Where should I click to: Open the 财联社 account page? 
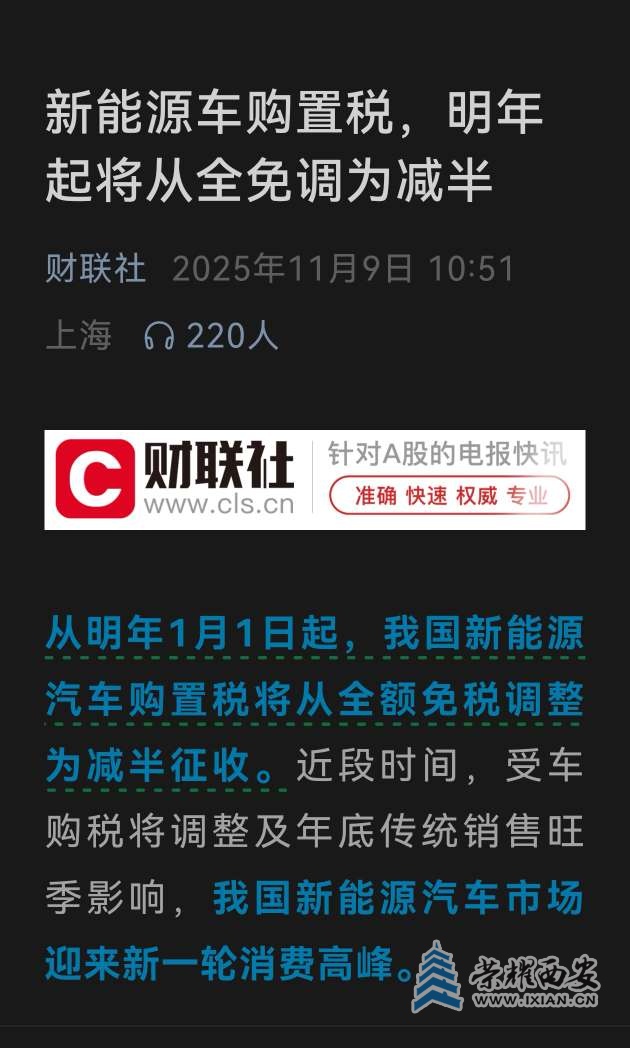coord(96,269)
